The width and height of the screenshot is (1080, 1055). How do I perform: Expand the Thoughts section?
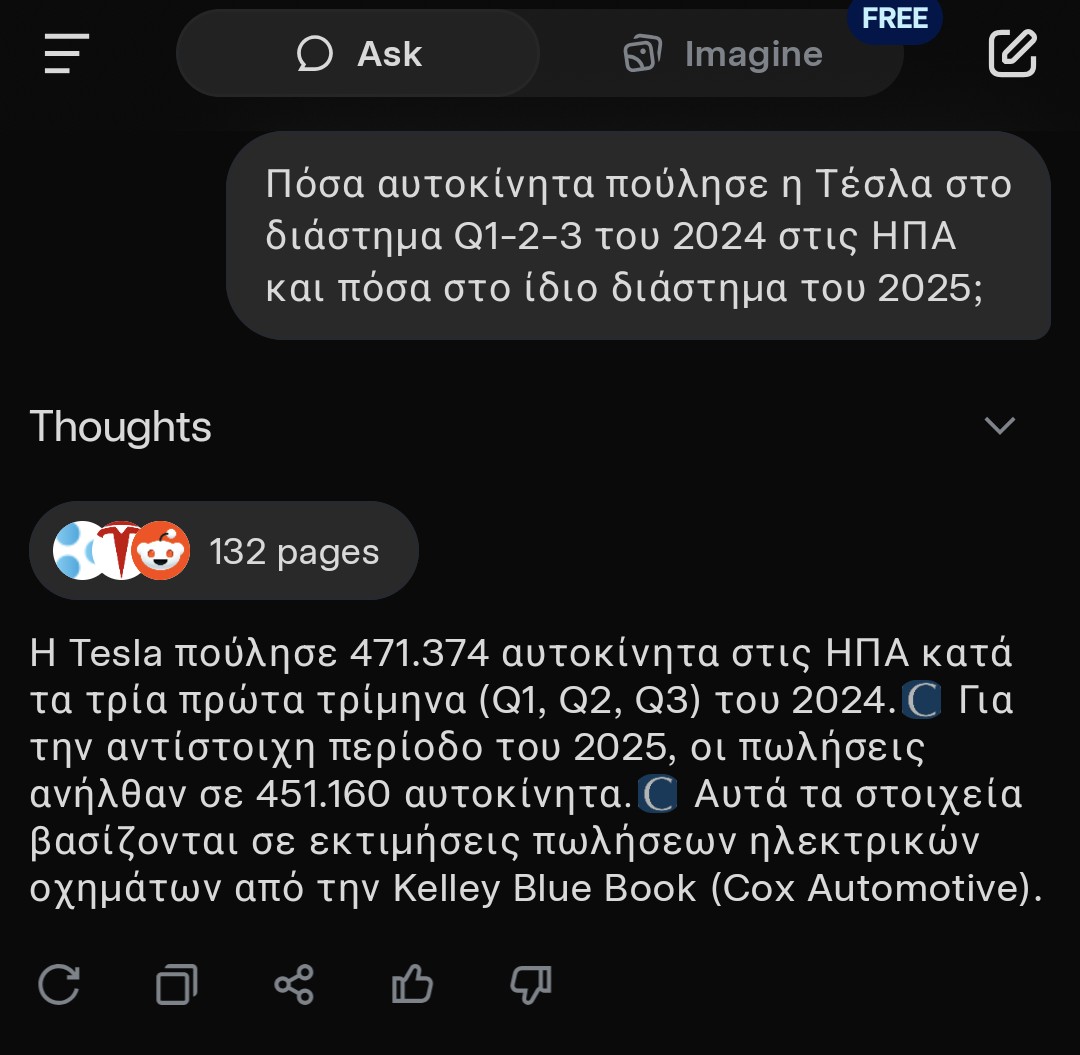point(999,426)
